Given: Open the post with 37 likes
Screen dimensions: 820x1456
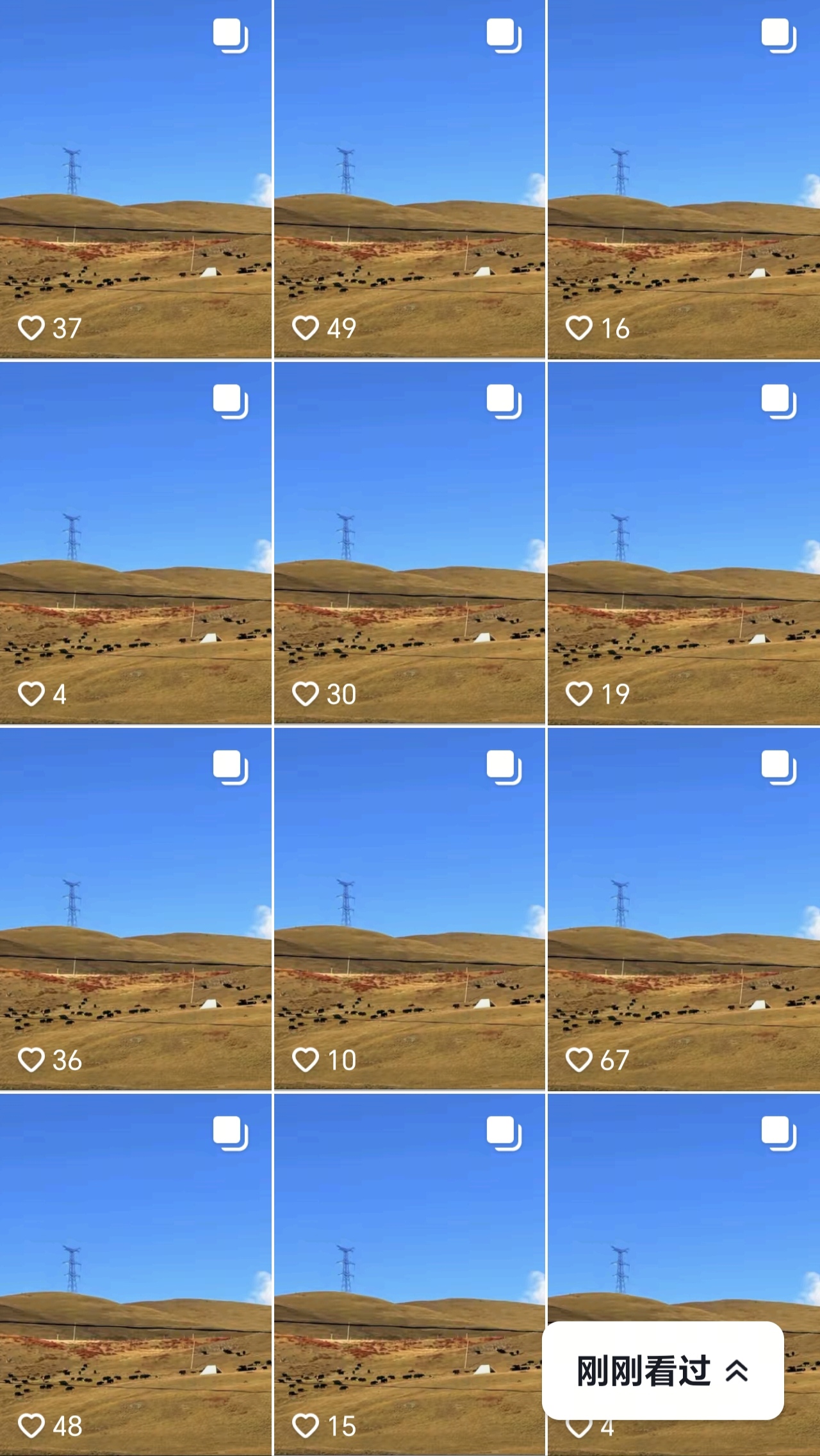Looking at the screenshot, I should click(136, 179).
